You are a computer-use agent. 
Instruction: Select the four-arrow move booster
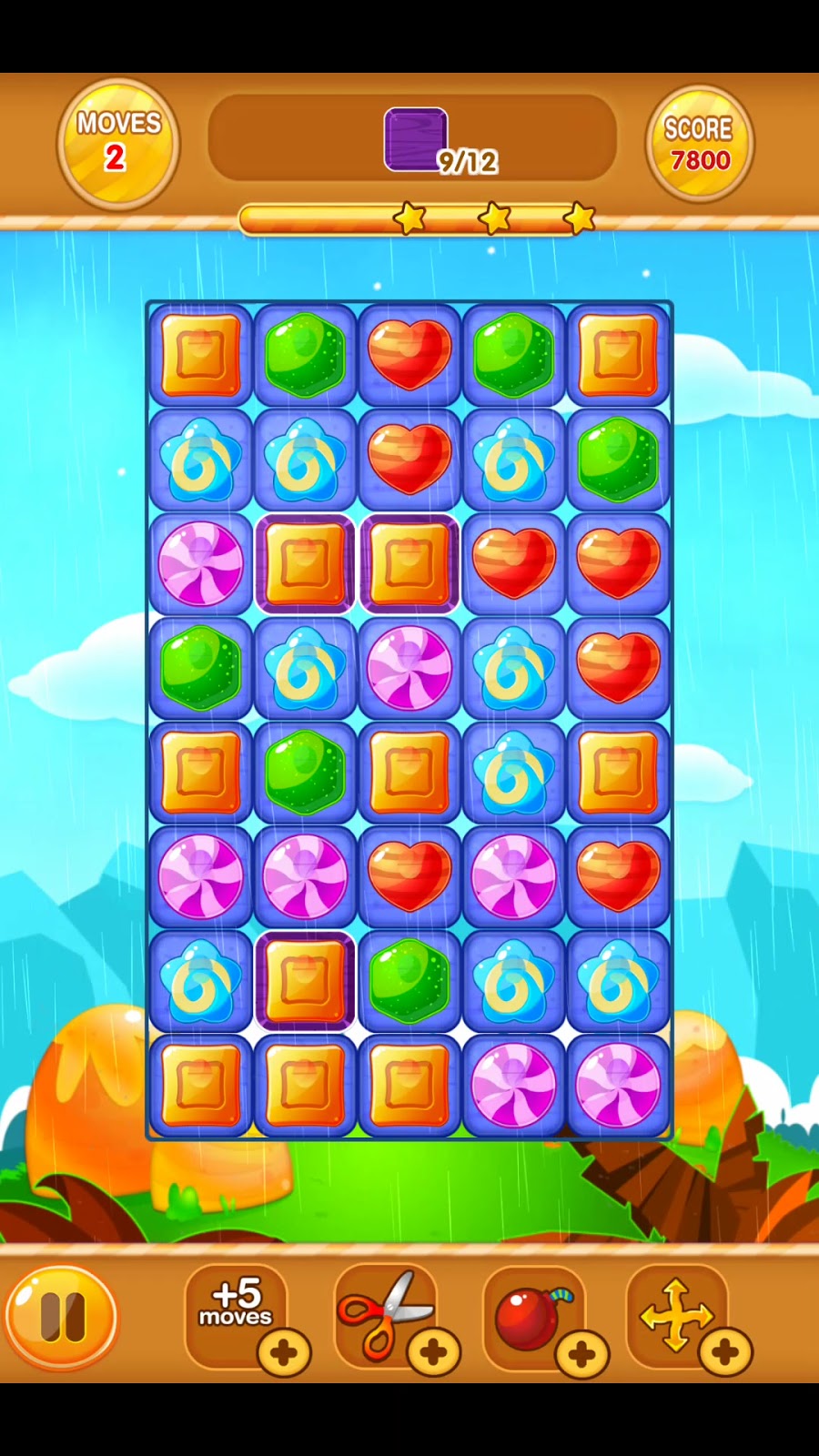[x=676, y=1313]
